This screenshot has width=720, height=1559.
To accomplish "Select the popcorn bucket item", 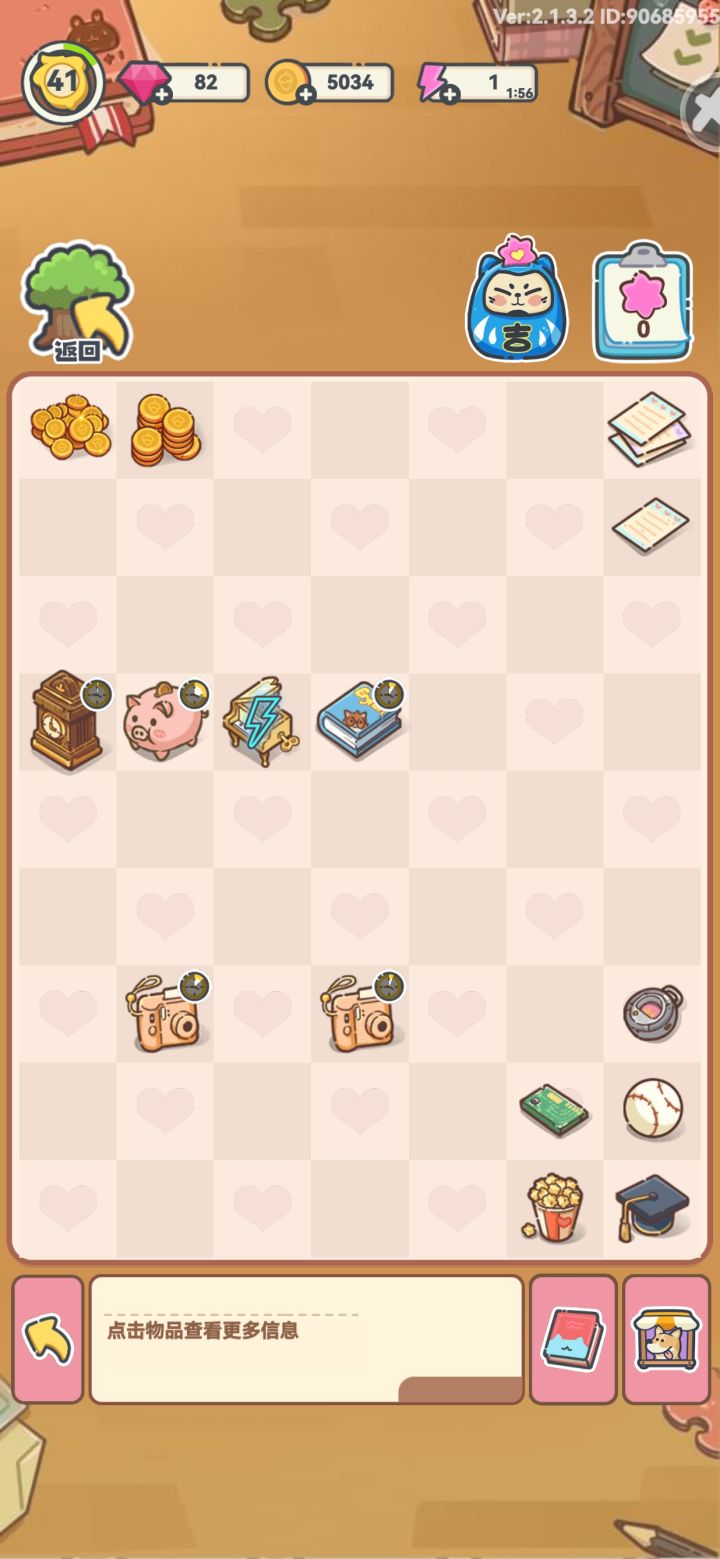I will point(554,1207).
